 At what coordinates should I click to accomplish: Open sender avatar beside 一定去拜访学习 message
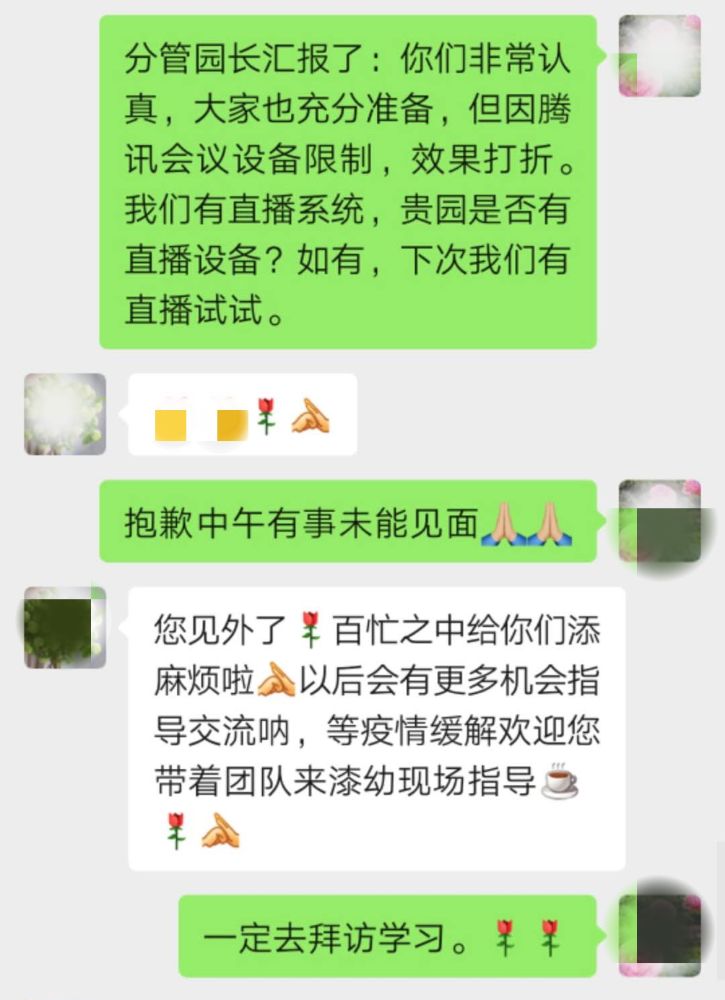[x=659, y=936]
